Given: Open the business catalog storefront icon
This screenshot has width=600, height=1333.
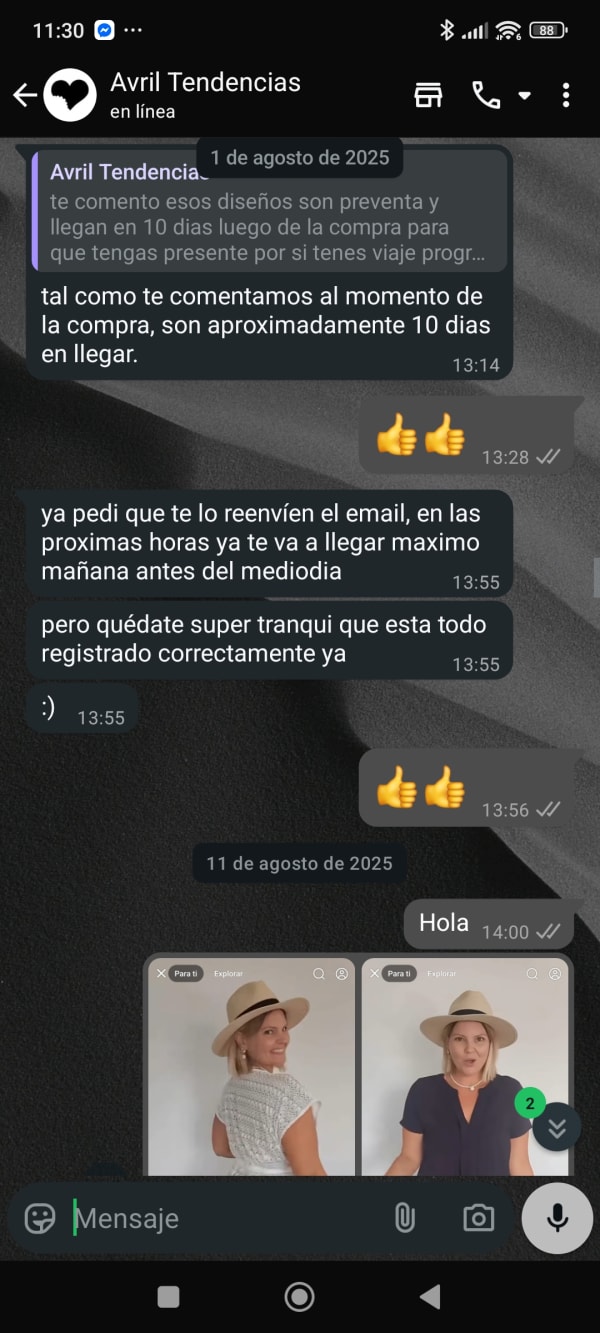Looking at the screenshot, I should (428, 95).
